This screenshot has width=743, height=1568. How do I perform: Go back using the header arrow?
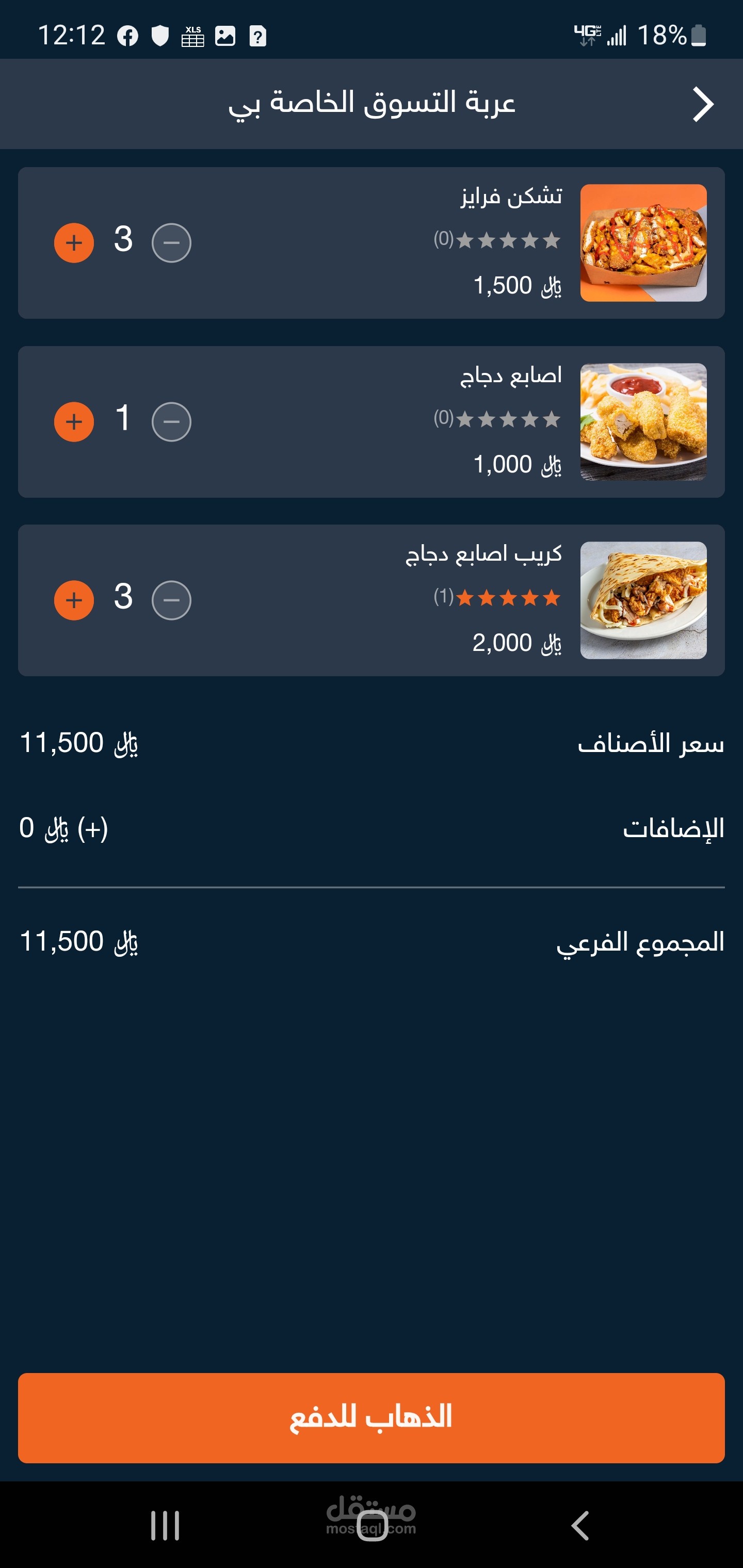click(703, 105)
